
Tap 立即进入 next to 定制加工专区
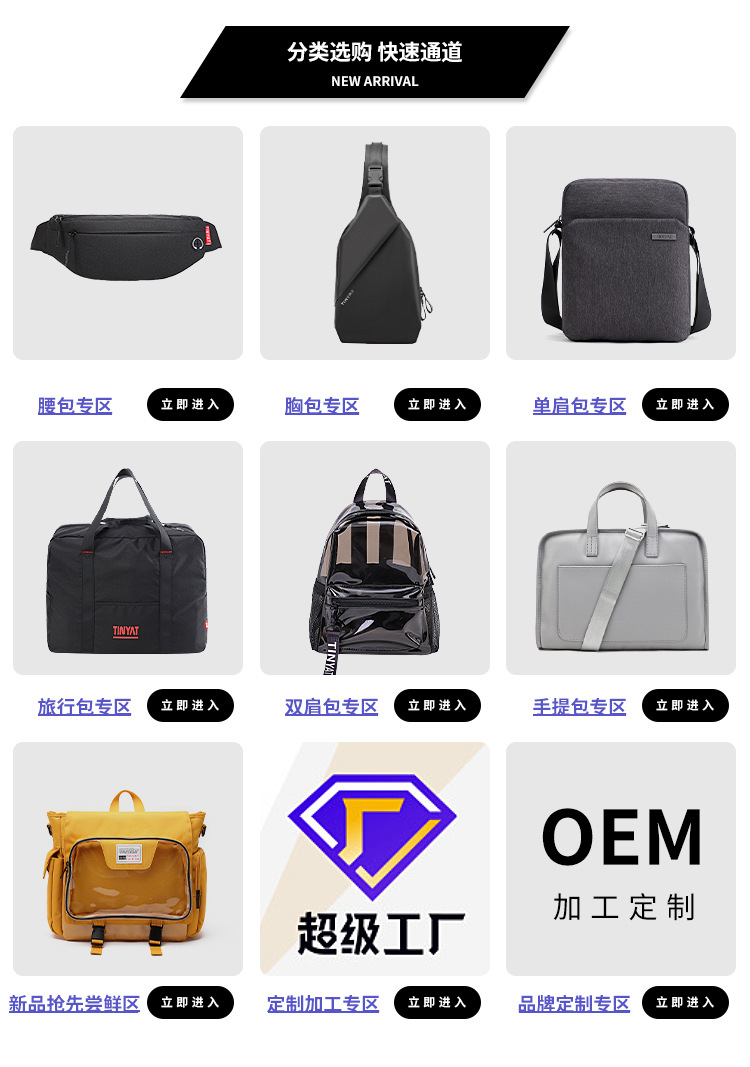[x=437, y=1003]
